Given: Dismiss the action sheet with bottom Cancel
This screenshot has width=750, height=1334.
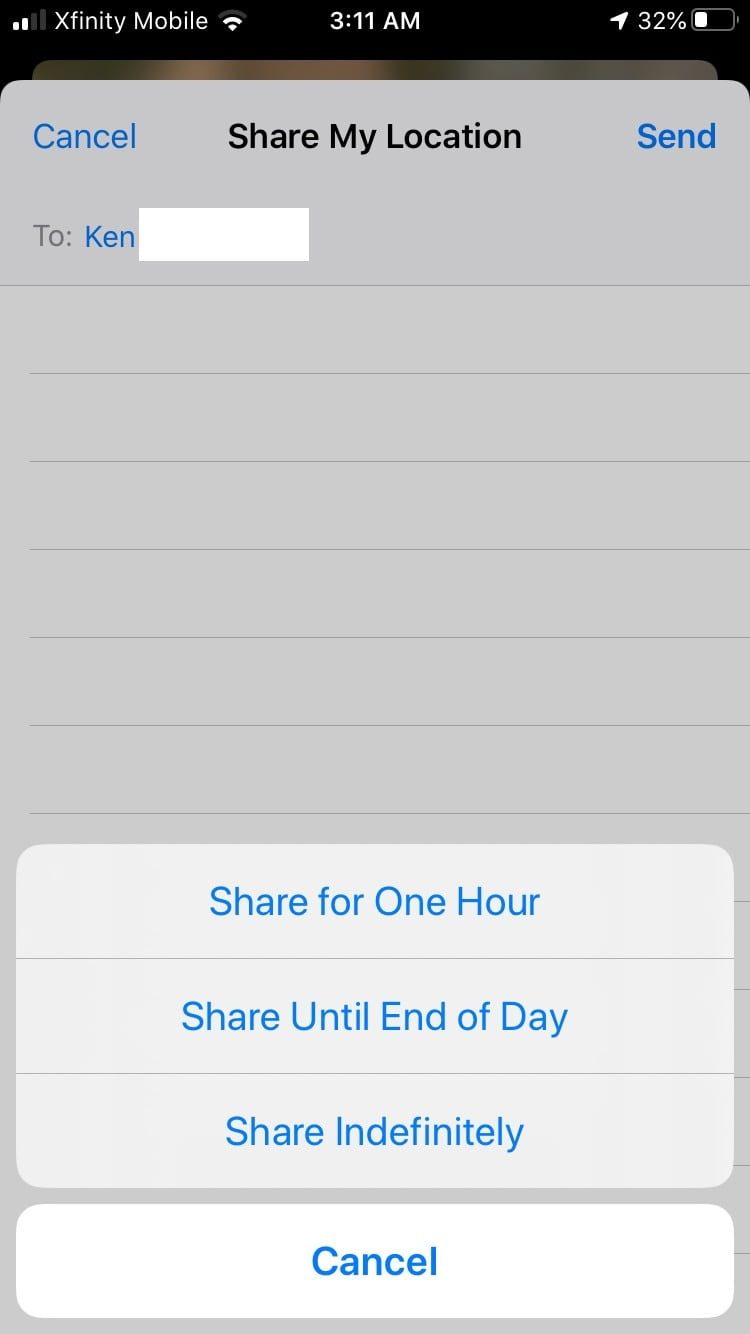Looking at the screenshot, I should 374,1261.
